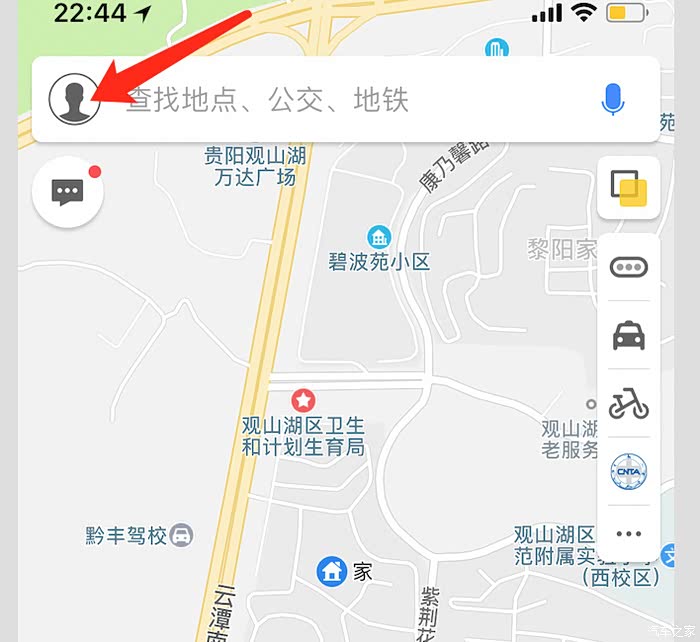Select the bus route icon
The height and width of the screenshot is (642, 700).
629,267
